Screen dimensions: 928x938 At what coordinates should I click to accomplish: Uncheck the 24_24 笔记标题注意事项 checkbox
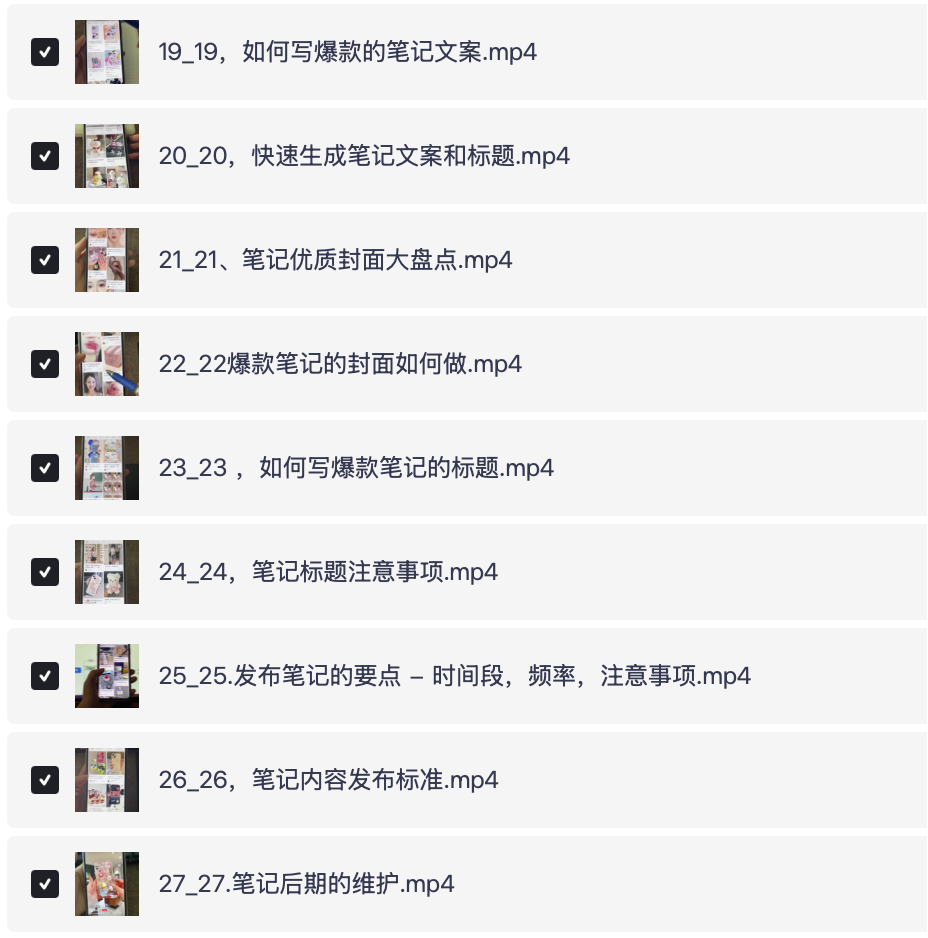(x=45, y=572)
